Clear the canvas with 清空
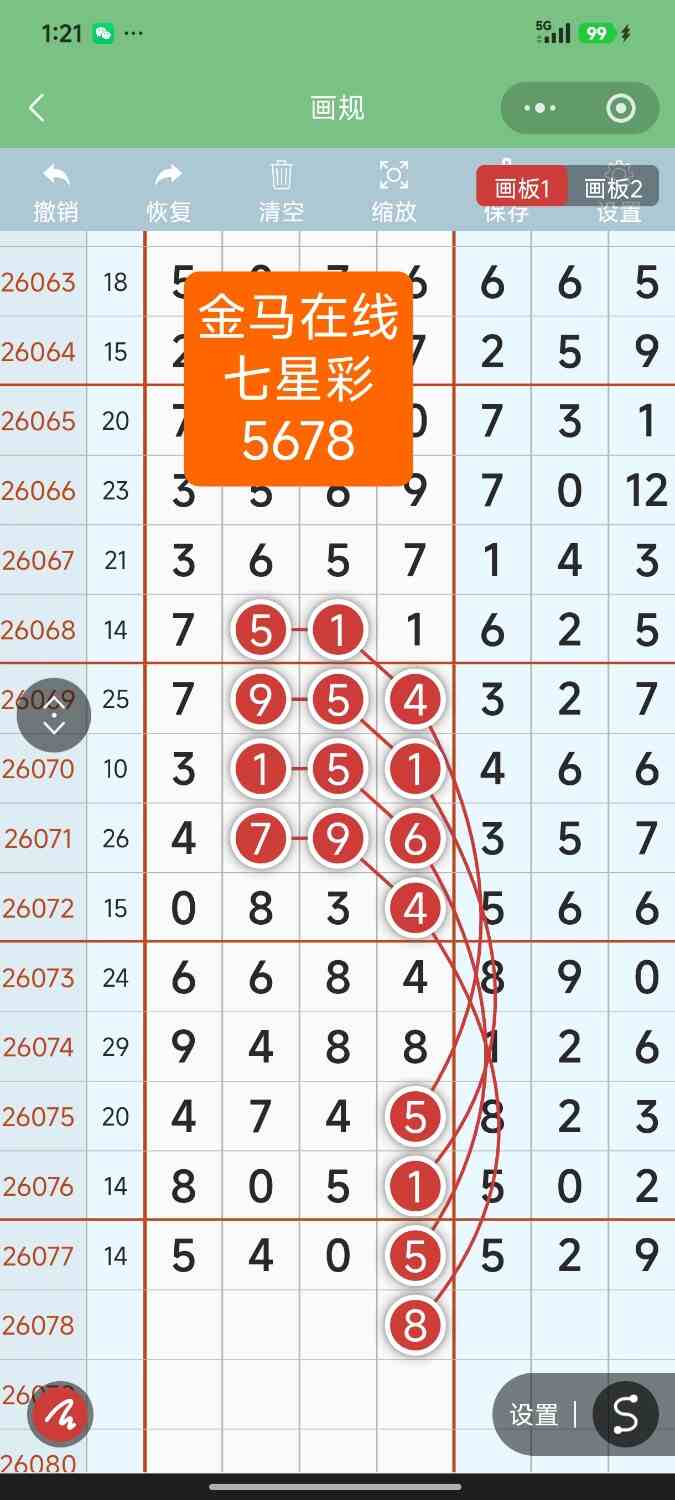This screenshot has height=1500, width=675. (281, 192)
